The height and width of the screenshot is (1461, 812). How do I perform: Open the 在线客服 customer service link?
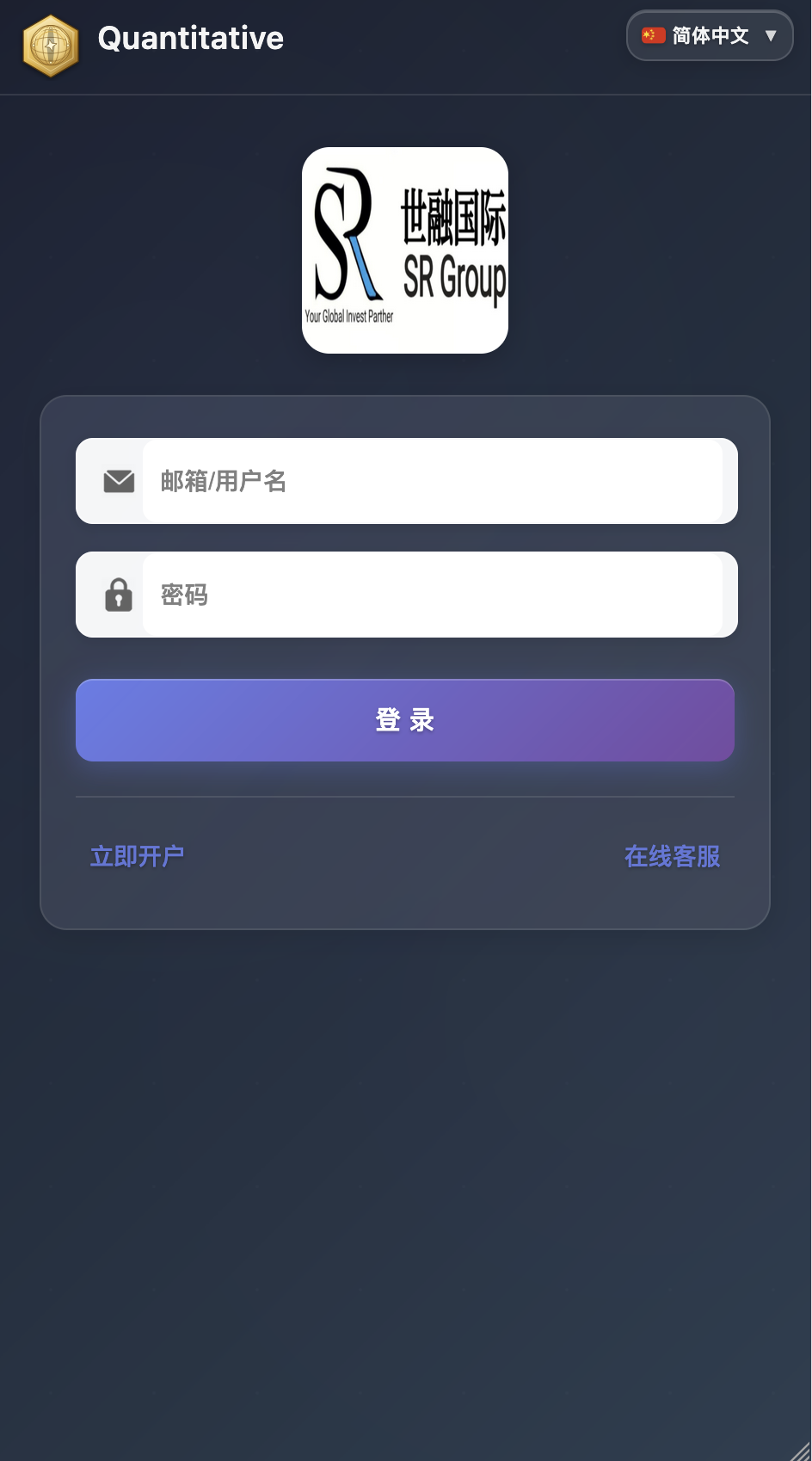click(x=673, y=856)
